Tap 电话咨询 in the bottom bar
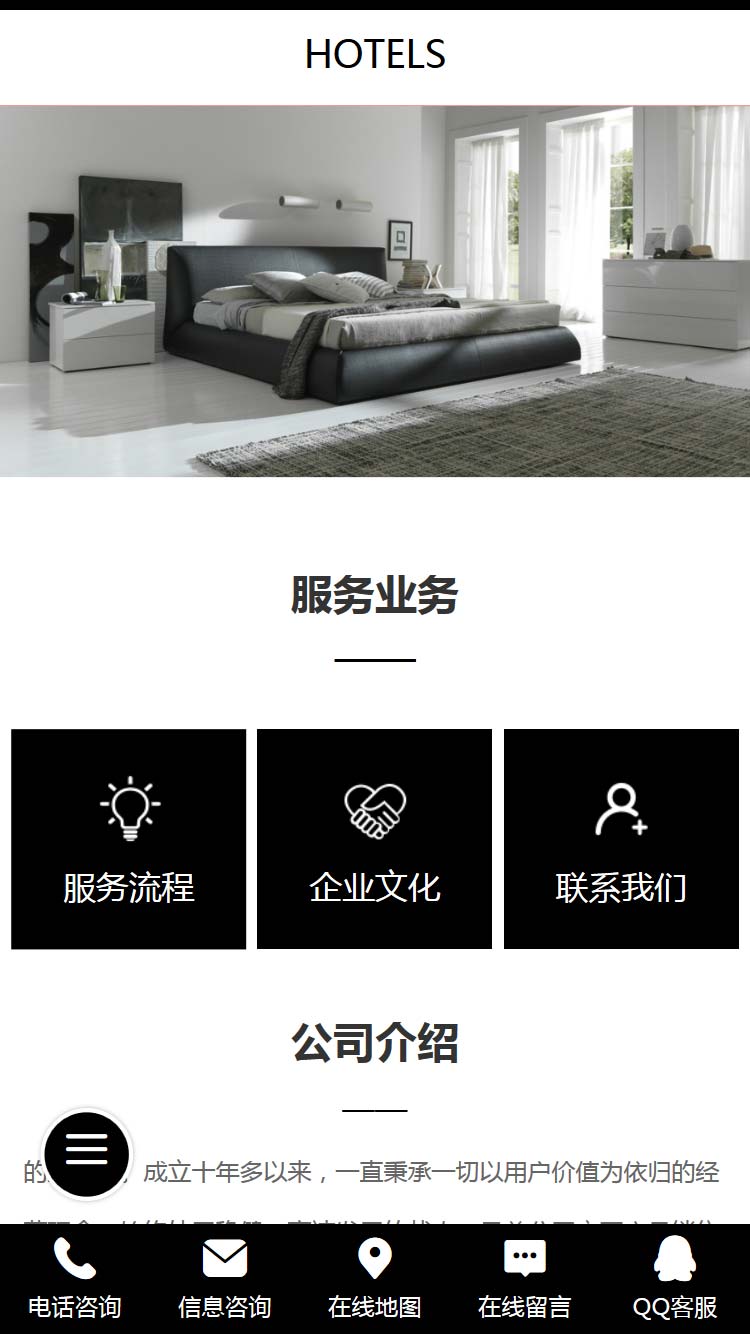 tap(75, 1279)
